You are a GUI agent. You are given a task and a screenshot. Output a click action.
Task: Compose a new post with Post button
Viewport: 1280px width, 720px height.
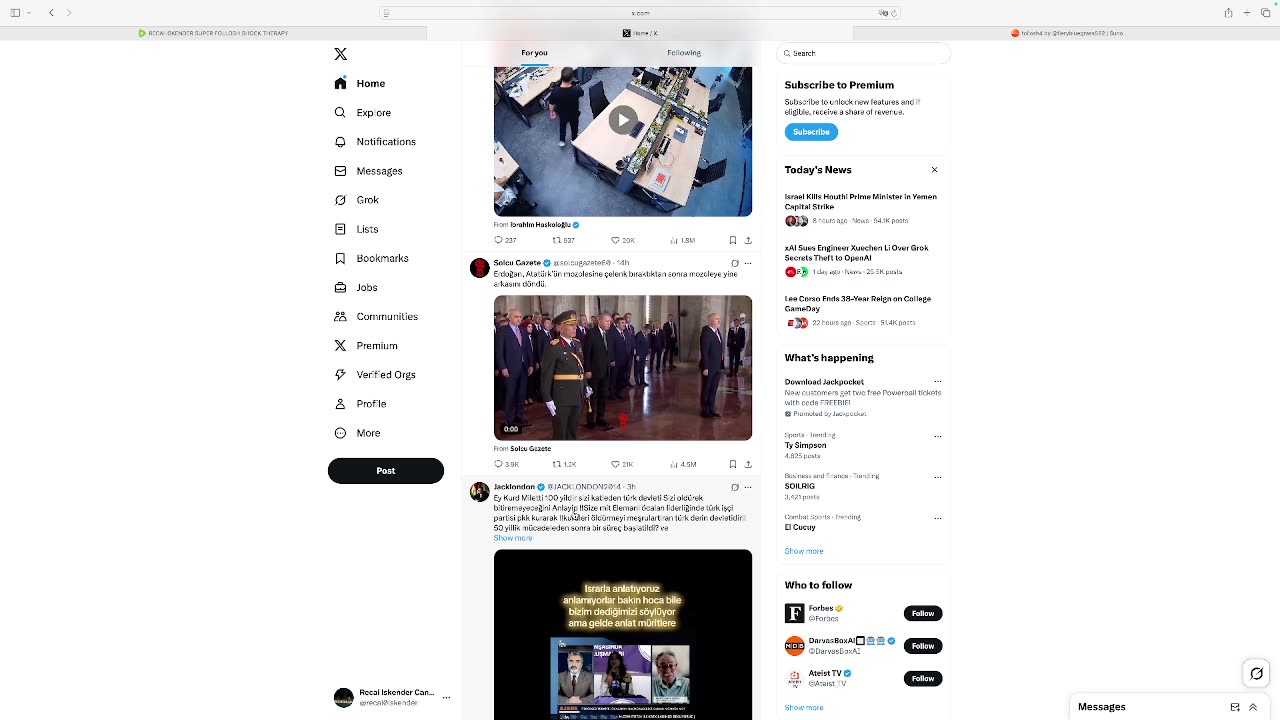coord(385,471)
